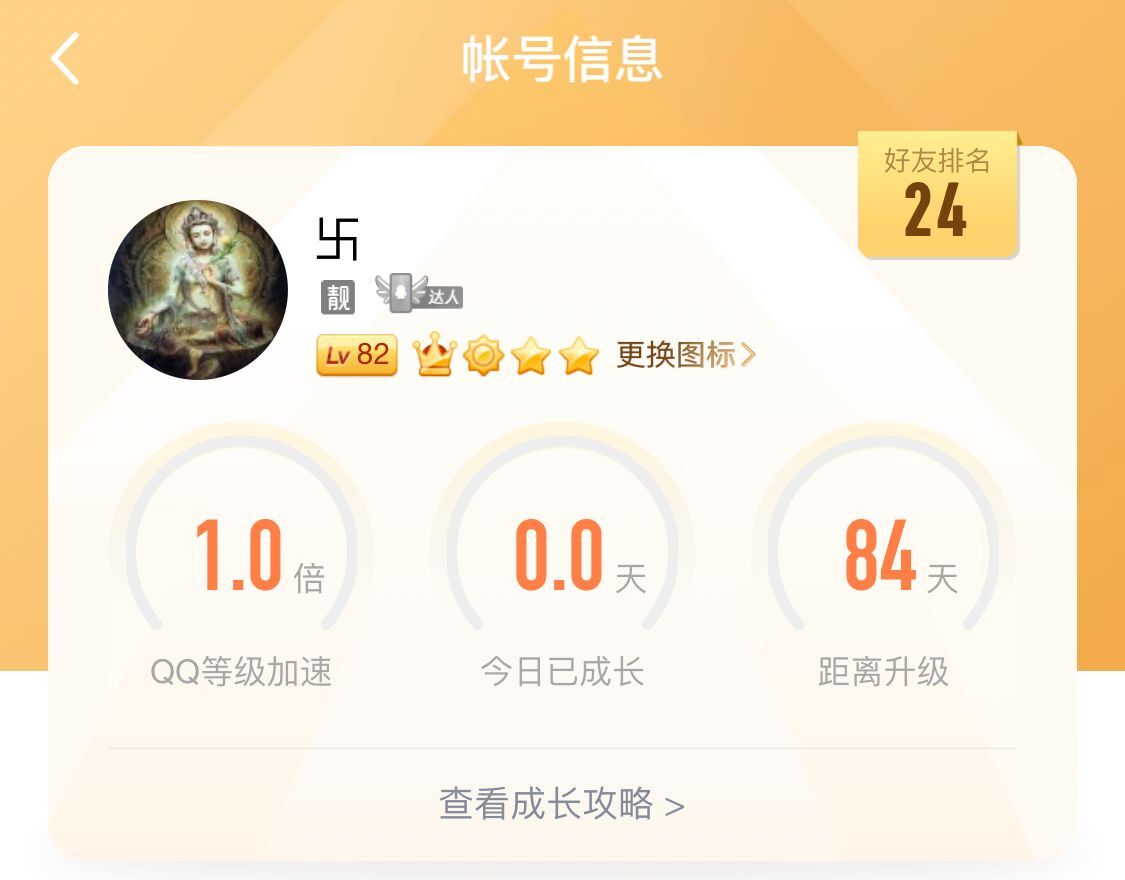Open the 好友排名 ranking badge

coord(937,195)
